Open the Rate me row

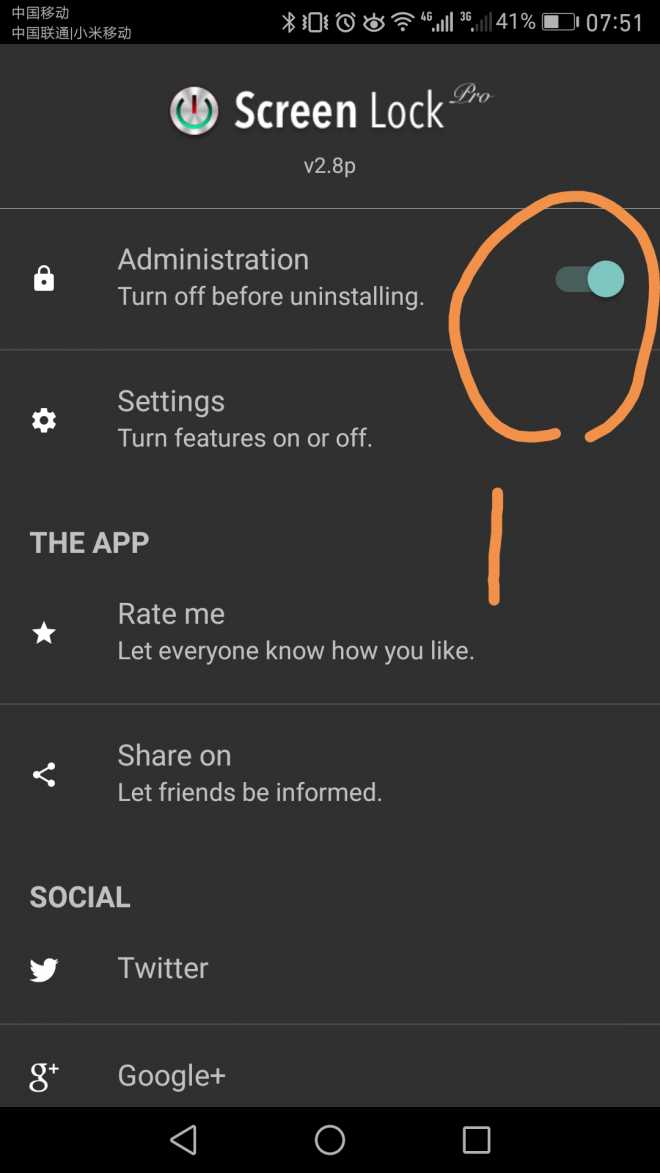(x=330, y=633)
